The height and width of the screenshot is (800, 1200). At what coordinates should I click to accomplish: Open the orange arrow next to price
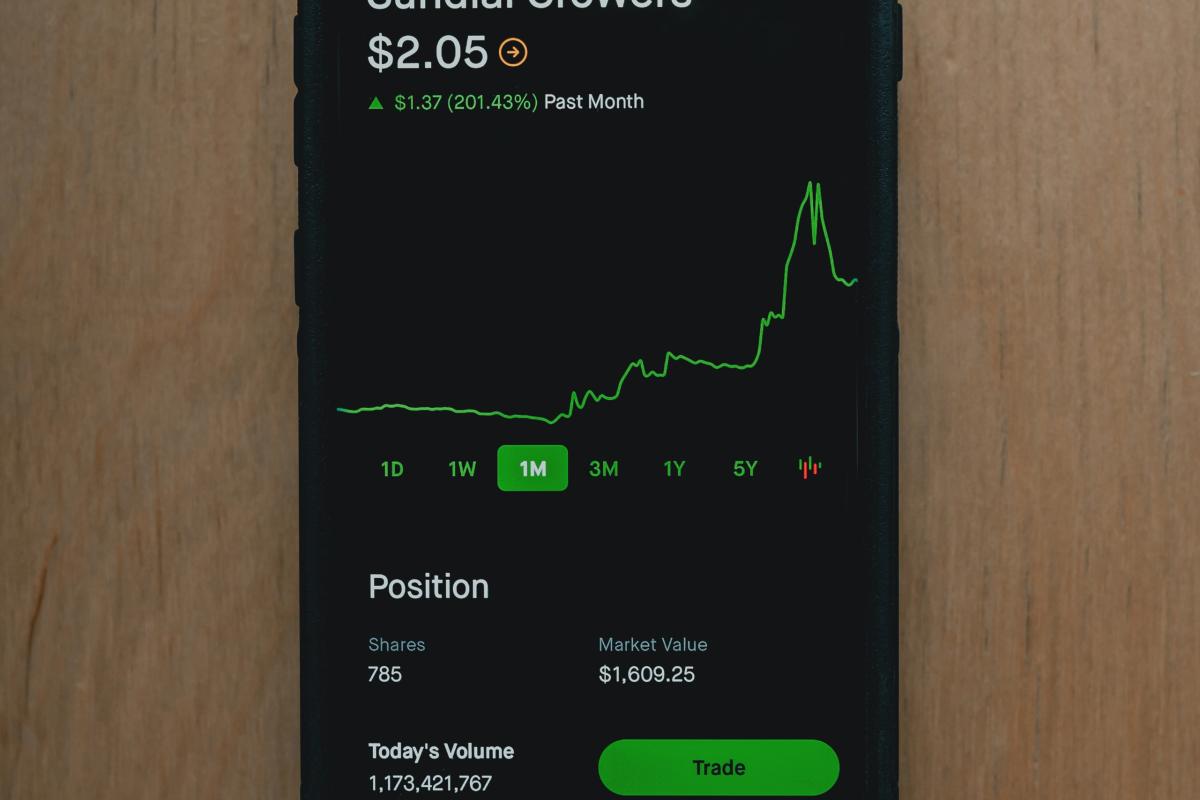tap(513, 52)
